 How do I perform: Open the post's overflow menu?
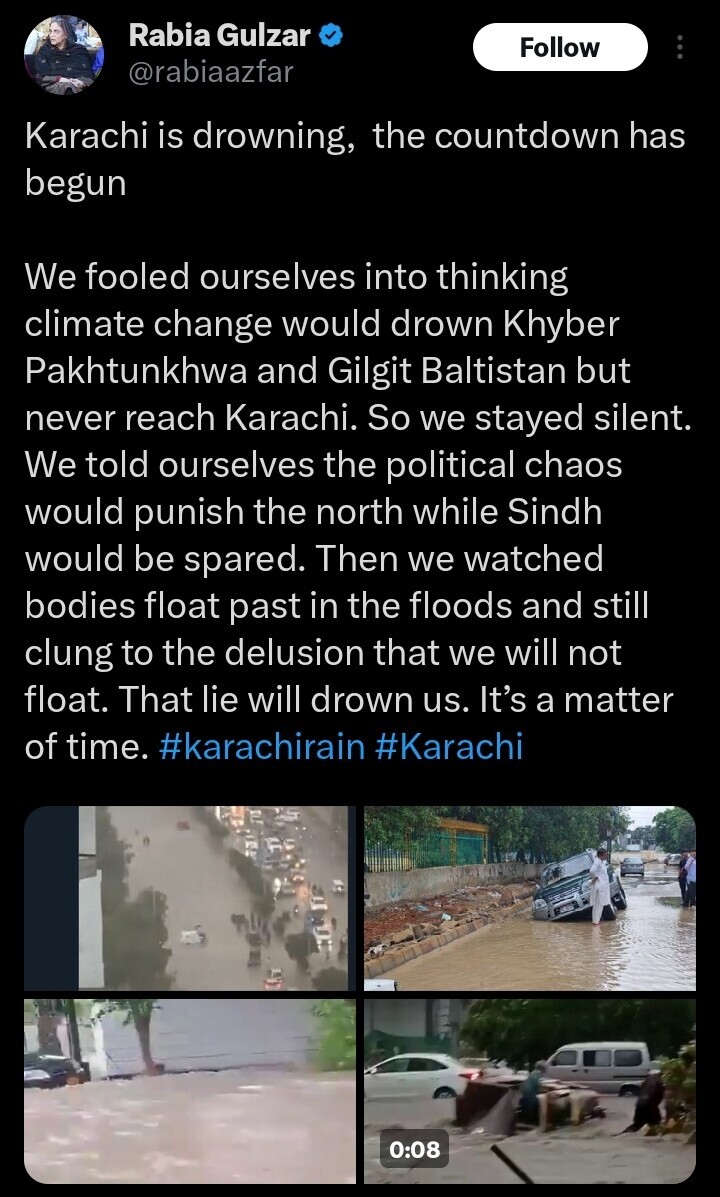681,48
